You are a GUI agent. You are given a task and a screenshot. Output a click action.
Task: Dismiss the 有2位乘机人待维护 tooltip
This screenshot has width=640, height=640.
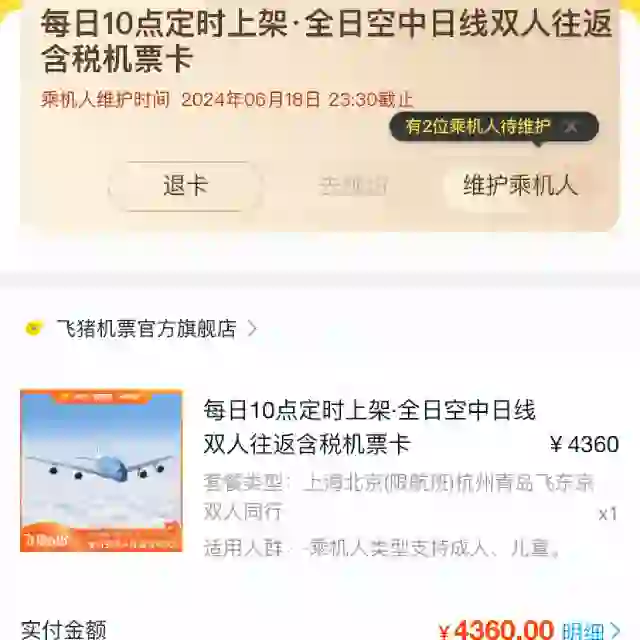571,127
